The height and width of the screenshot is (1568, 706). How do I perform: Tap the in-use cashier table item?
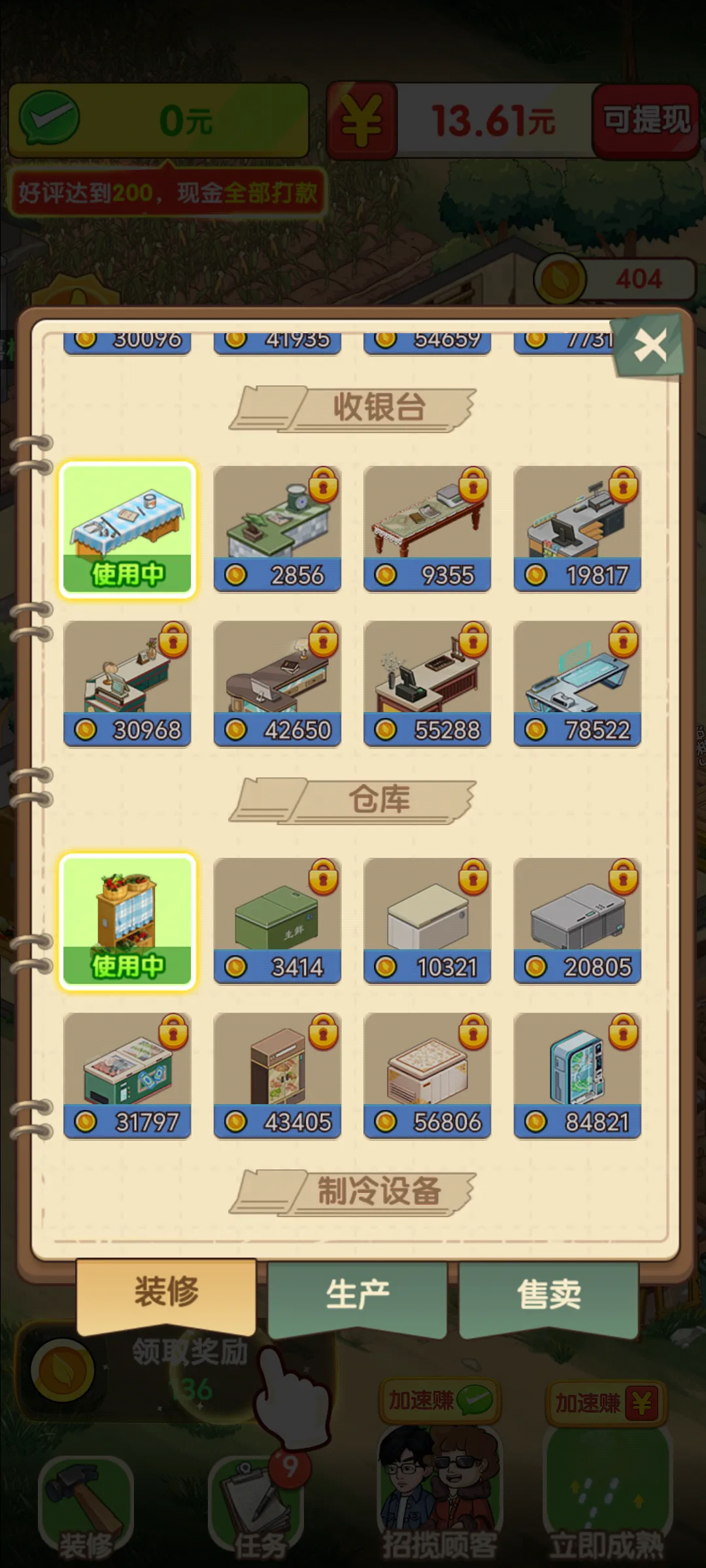pyautogui.click(x=127, y=529)
